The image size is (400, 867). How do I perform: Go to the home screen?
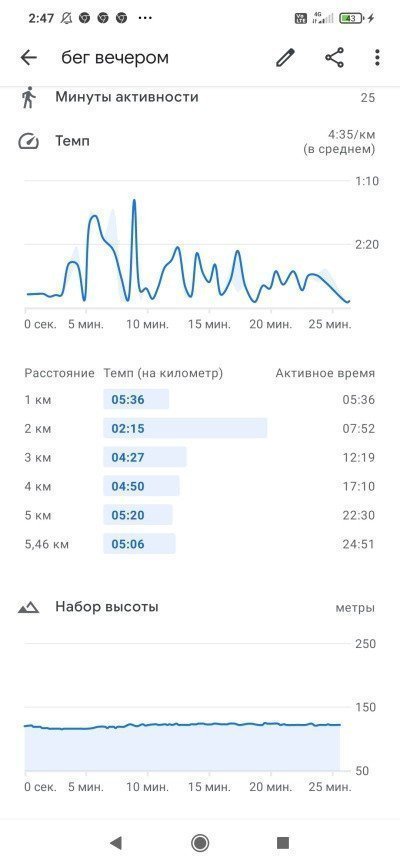(200, 843)
